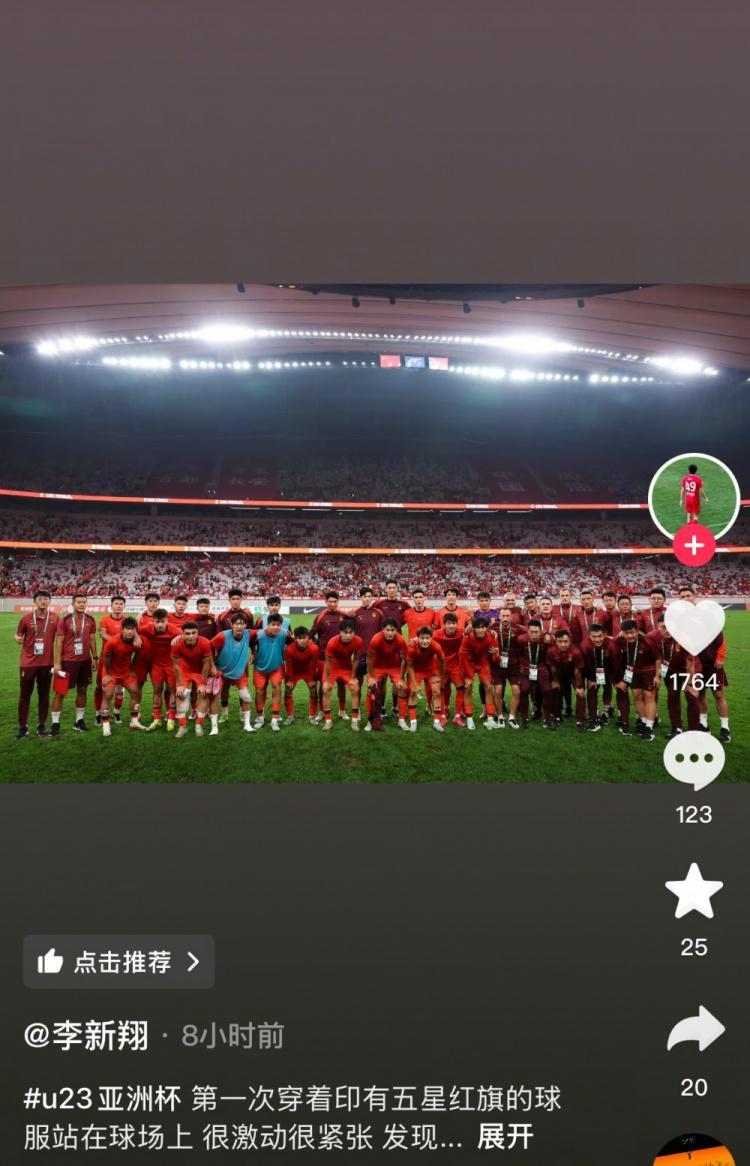The image size is (750, 1166).
Task: Open the #u23亚洲杯 hashtag
Action: click(103, 1099)
